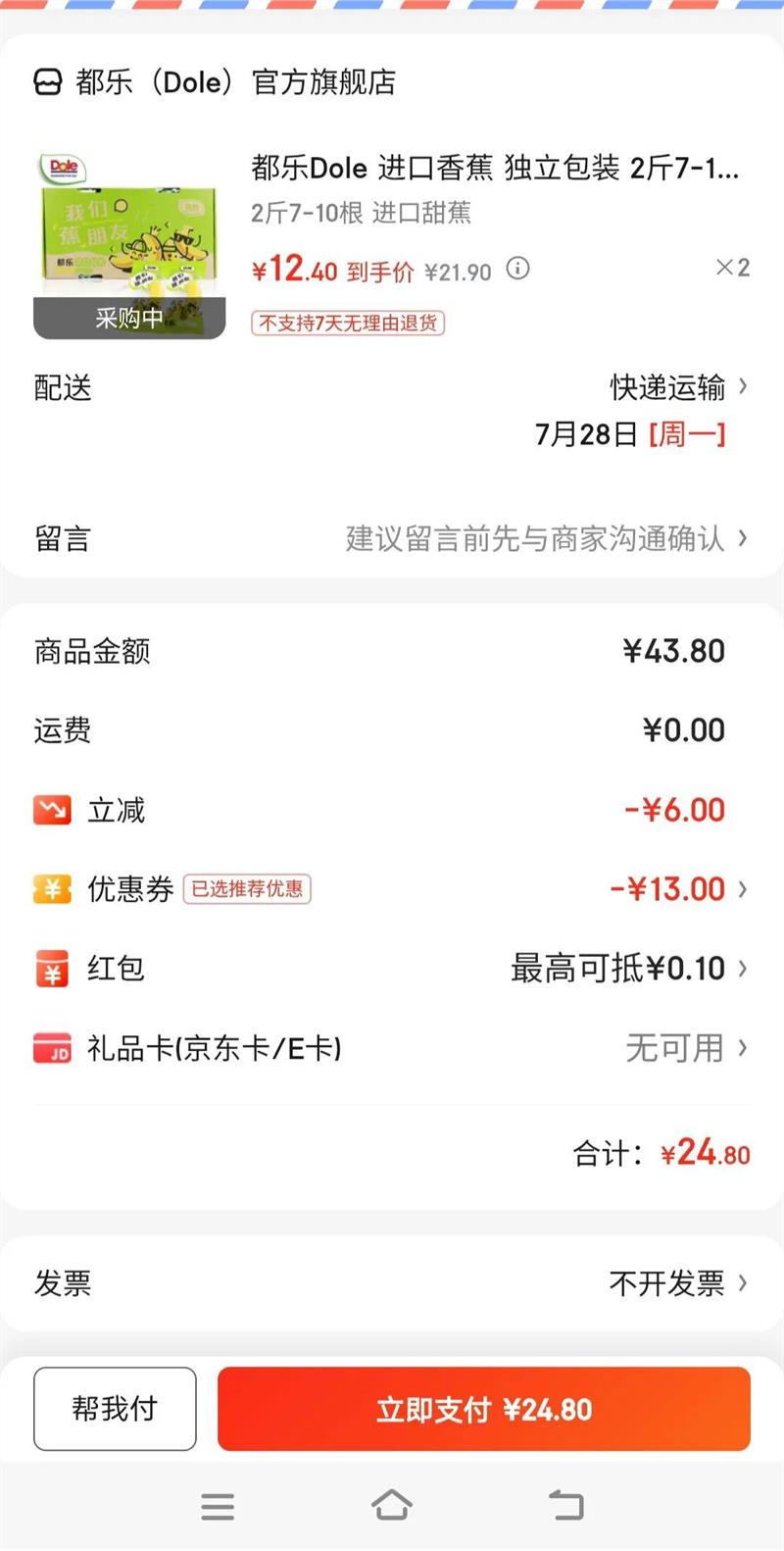
Task: Tap the info icon beside 到手价
Action: click(x=517, y=268)
